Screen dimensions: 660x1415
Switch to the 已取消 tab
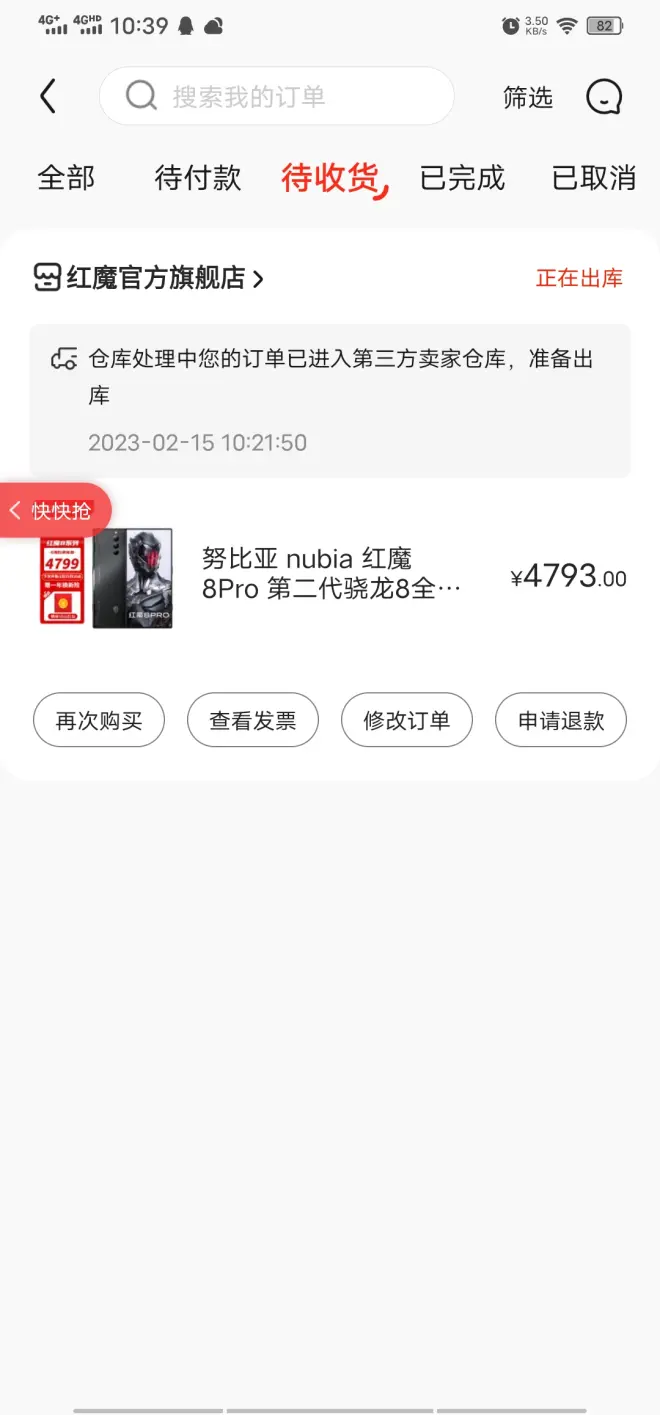[x=593, y=178]
